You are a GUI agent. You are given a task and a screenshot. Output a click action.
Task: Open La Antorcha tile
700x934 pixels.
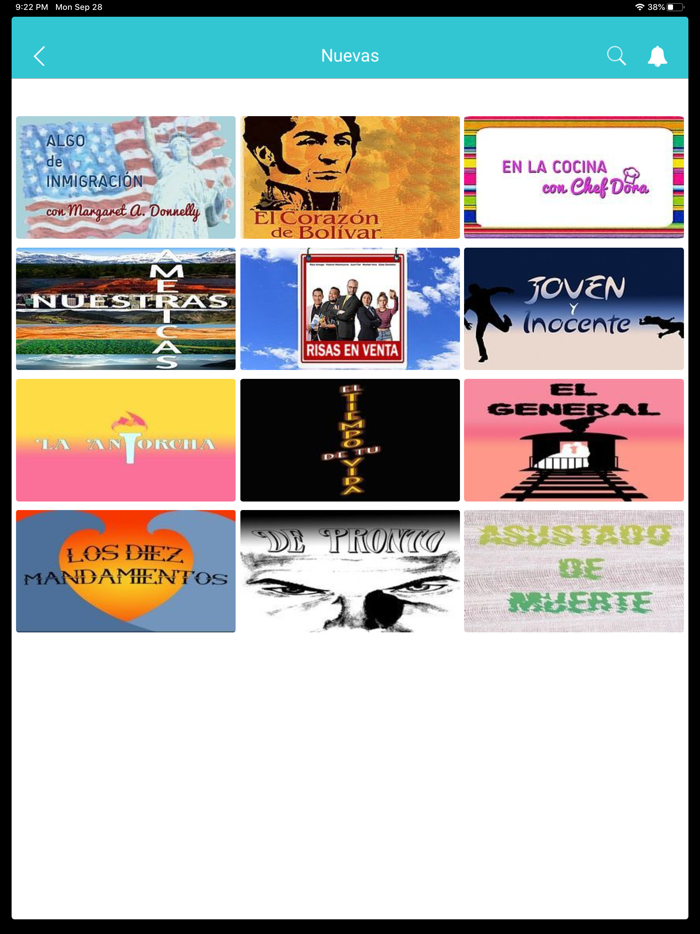[126, 440]
